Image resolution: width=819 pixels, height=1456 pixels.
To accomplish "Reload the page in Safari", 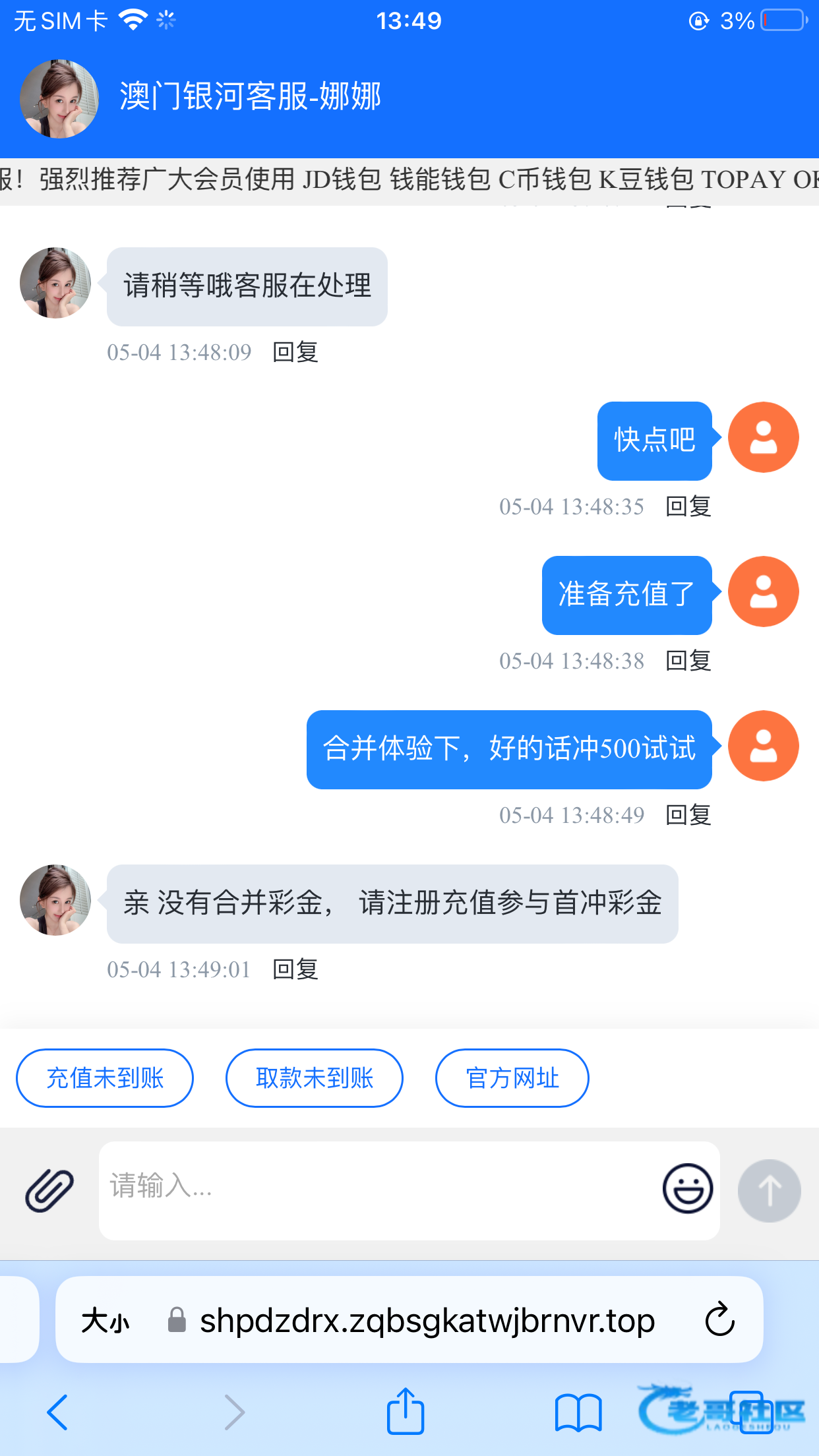I will pos(719,1319).
